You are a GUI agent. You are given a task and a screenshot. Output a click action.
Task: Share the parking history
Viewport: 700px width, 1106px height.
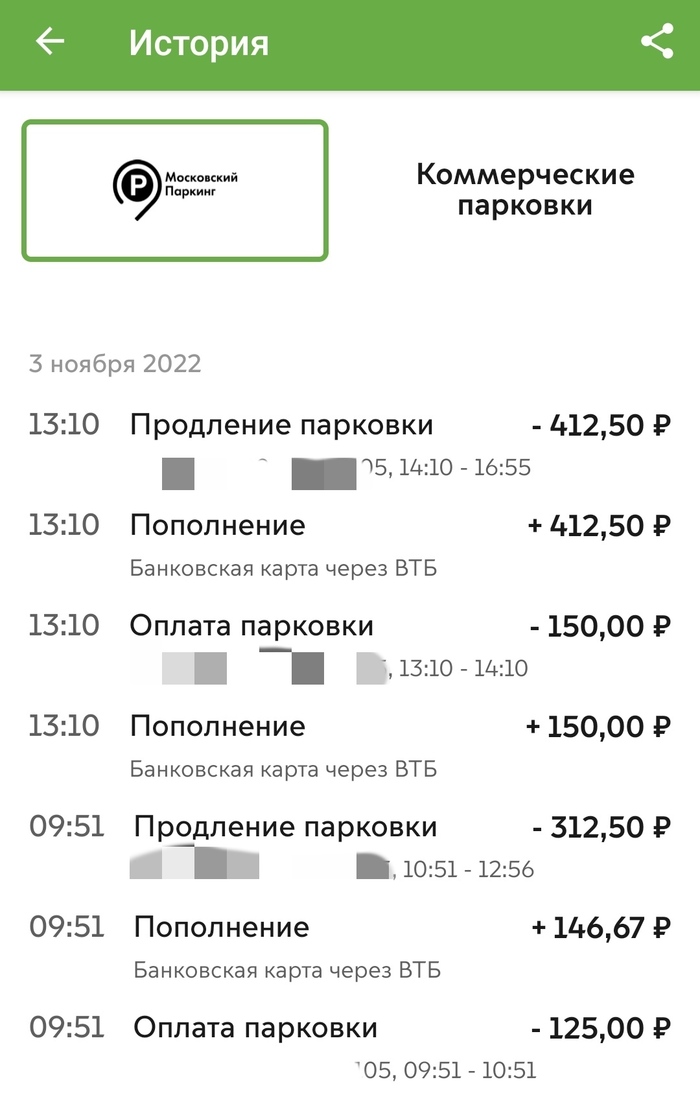point(657,42)
